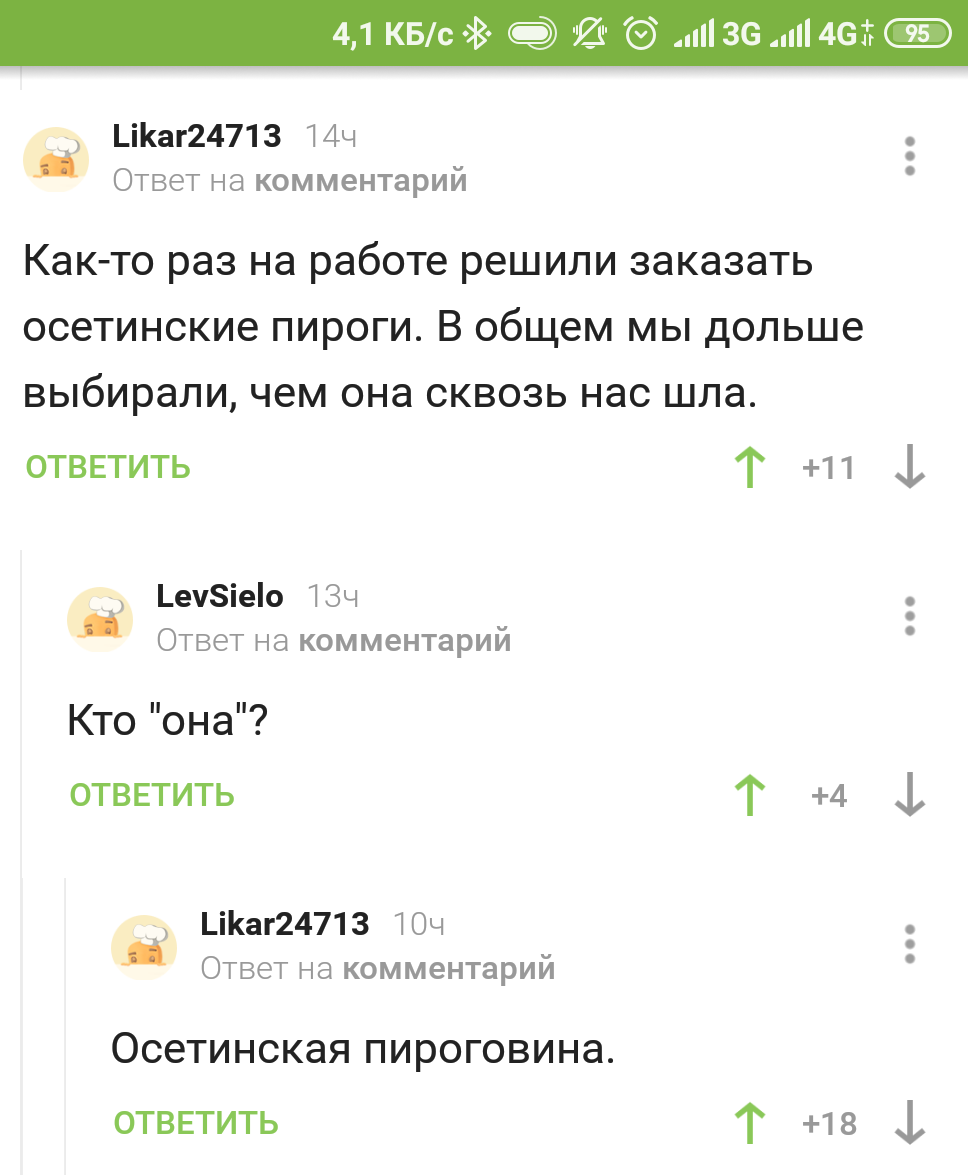Upvote the comment with the +11 rating

(x=749, y=467)
